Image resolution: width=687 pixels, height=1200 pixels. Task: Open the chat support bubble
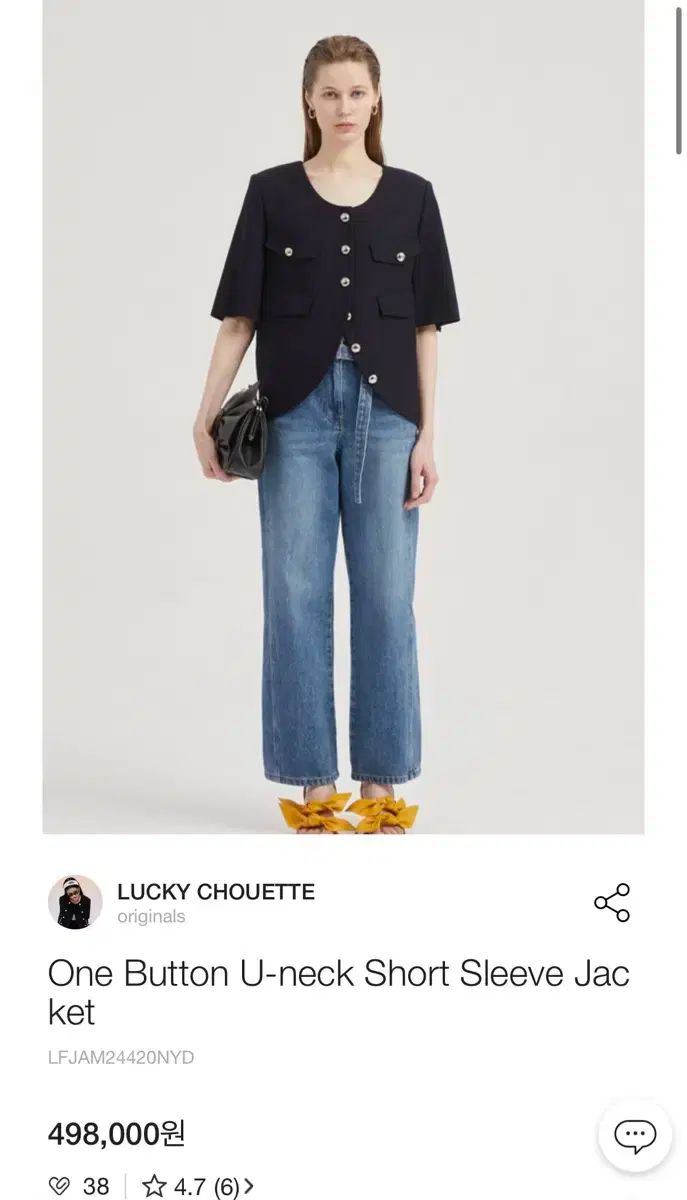(x=634, y=1136)
